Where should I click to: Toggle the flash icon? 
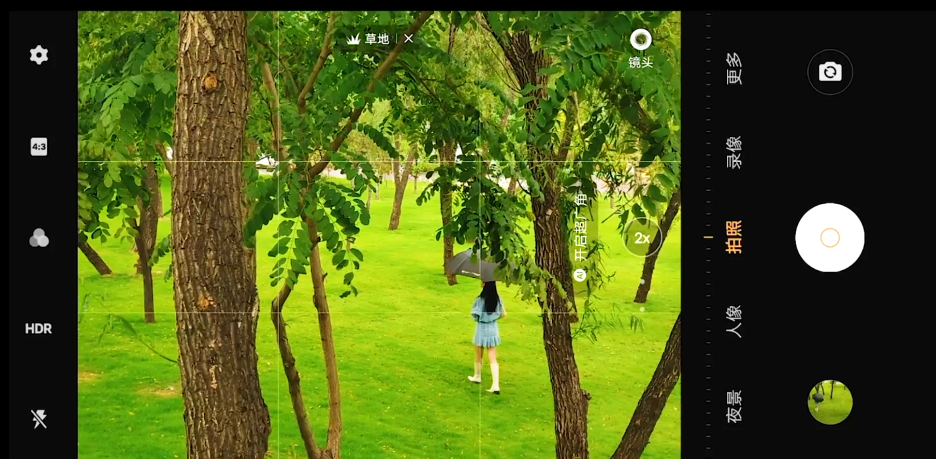click(x=39, y=419)
